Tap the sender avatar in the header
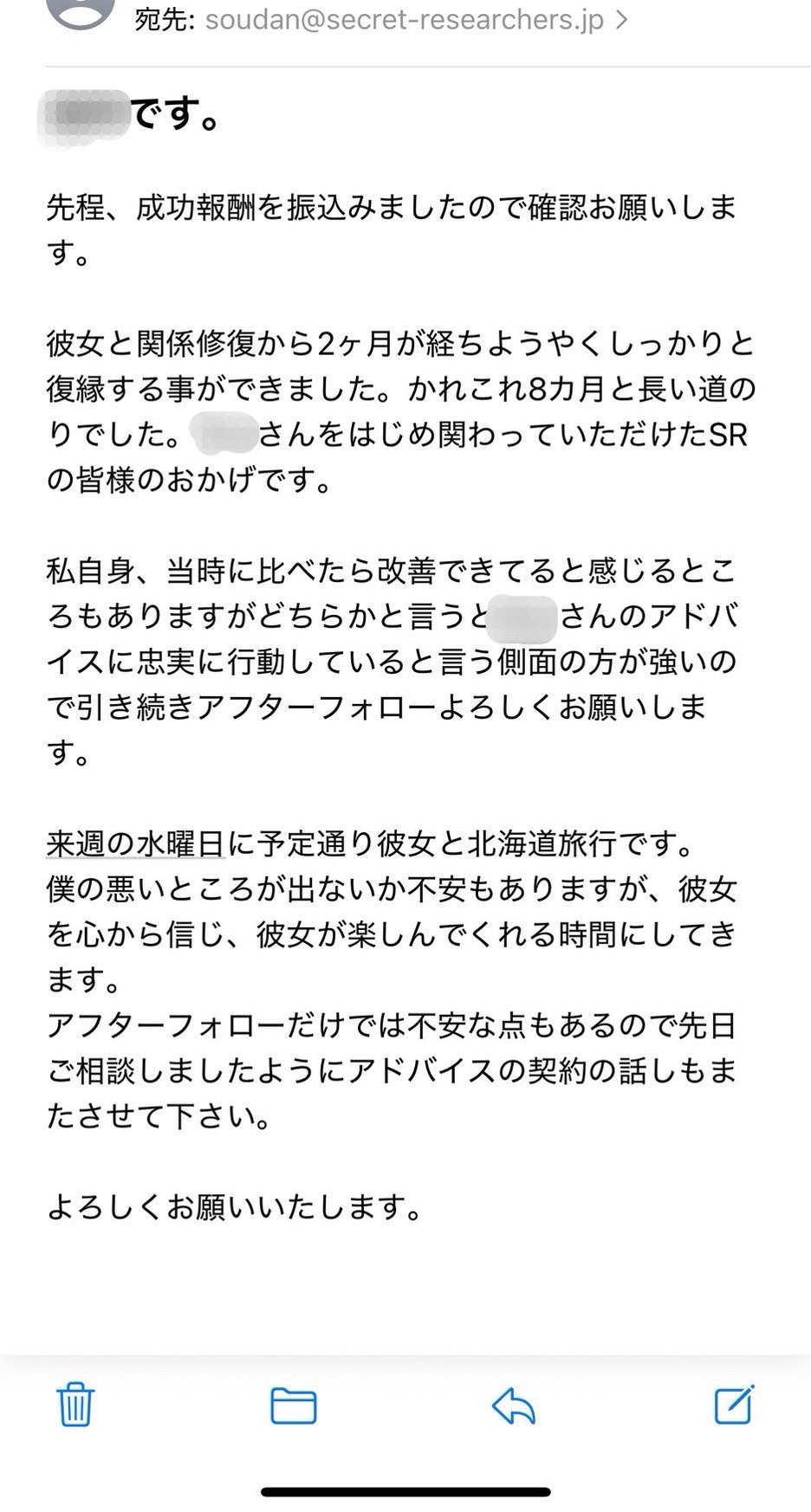This screenshot has height=1512, width=811. click(80, 12)
